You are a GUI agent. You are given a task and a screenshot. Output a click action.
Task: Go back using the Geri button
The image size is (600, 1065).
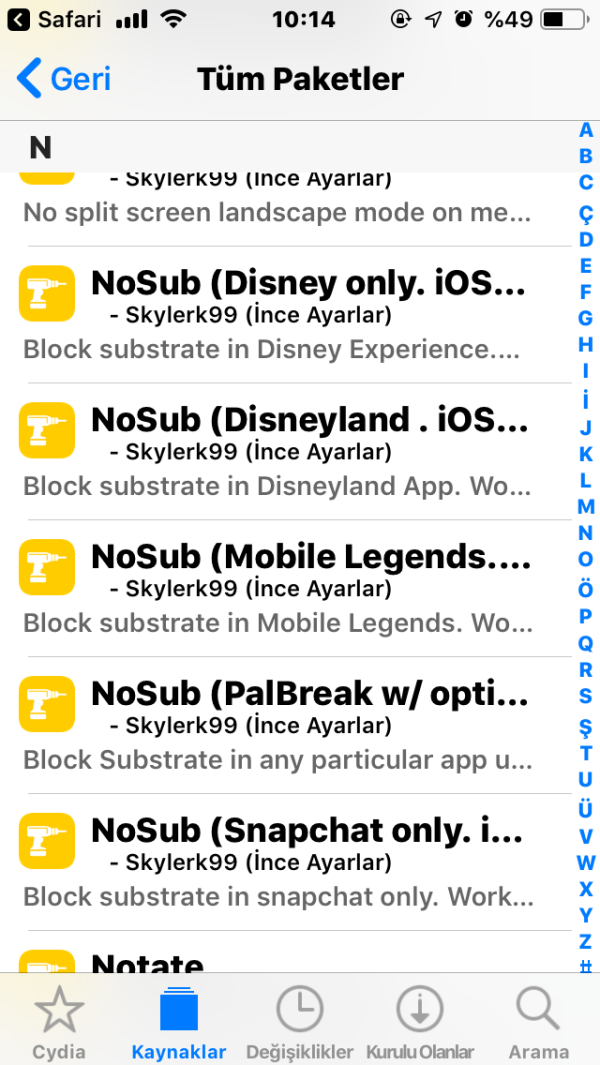click(x=64, y=79)
